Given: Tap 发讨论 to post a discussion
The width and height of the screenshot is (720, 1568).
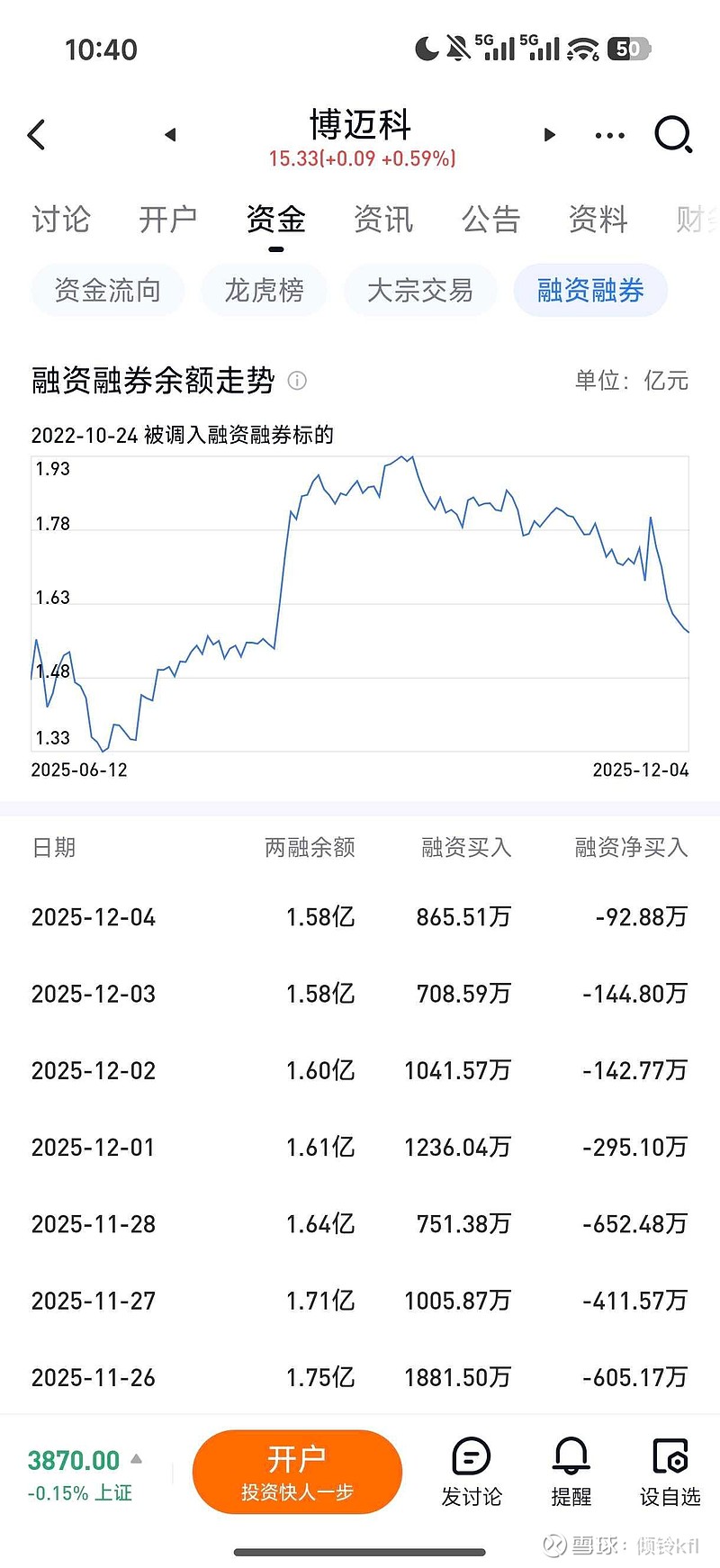Looking at the screenshot, I should [472, 1473].
